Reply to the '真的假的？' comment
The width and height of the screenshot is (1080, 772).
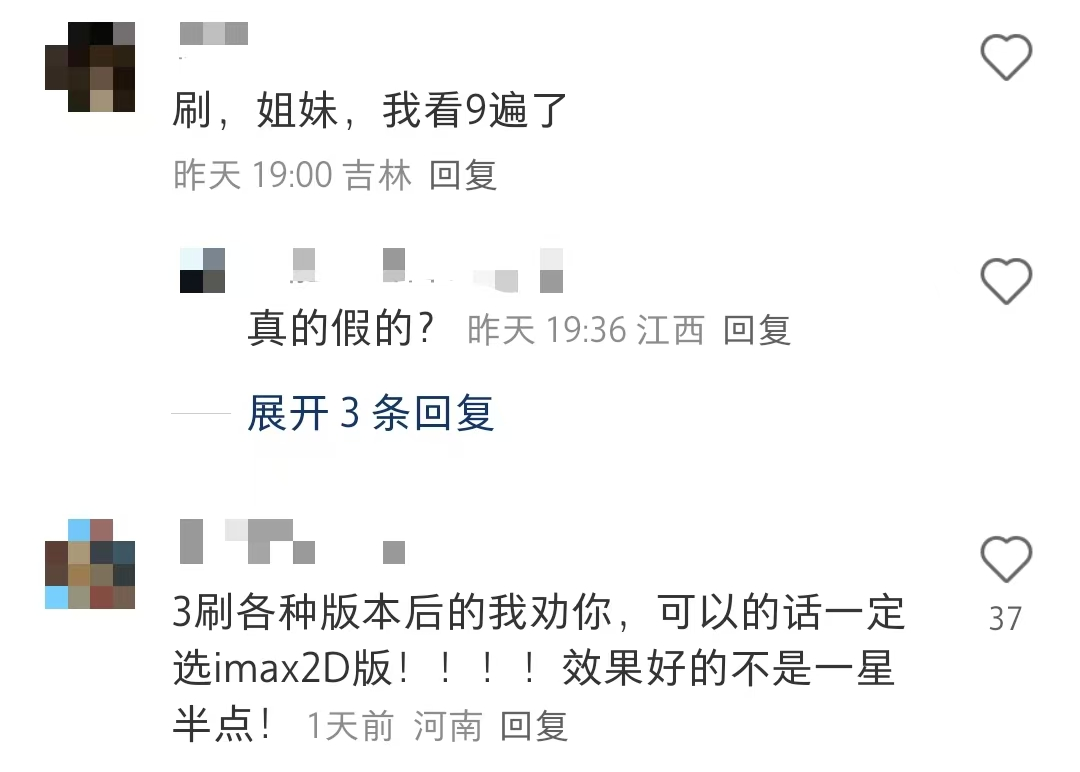point(757,330)
